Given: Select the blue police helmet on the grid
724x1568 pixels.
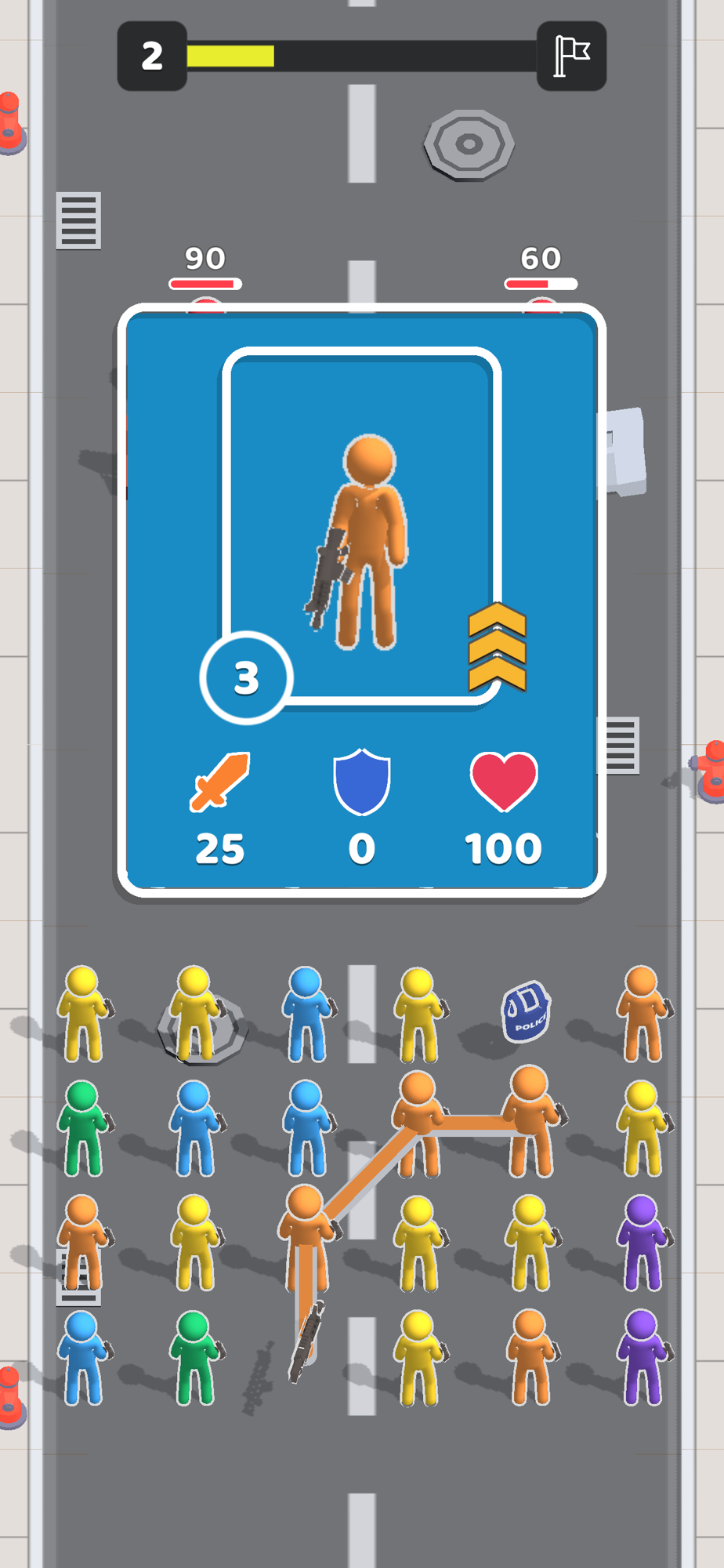Looking at the screenshot, I should coord(527,1011).
